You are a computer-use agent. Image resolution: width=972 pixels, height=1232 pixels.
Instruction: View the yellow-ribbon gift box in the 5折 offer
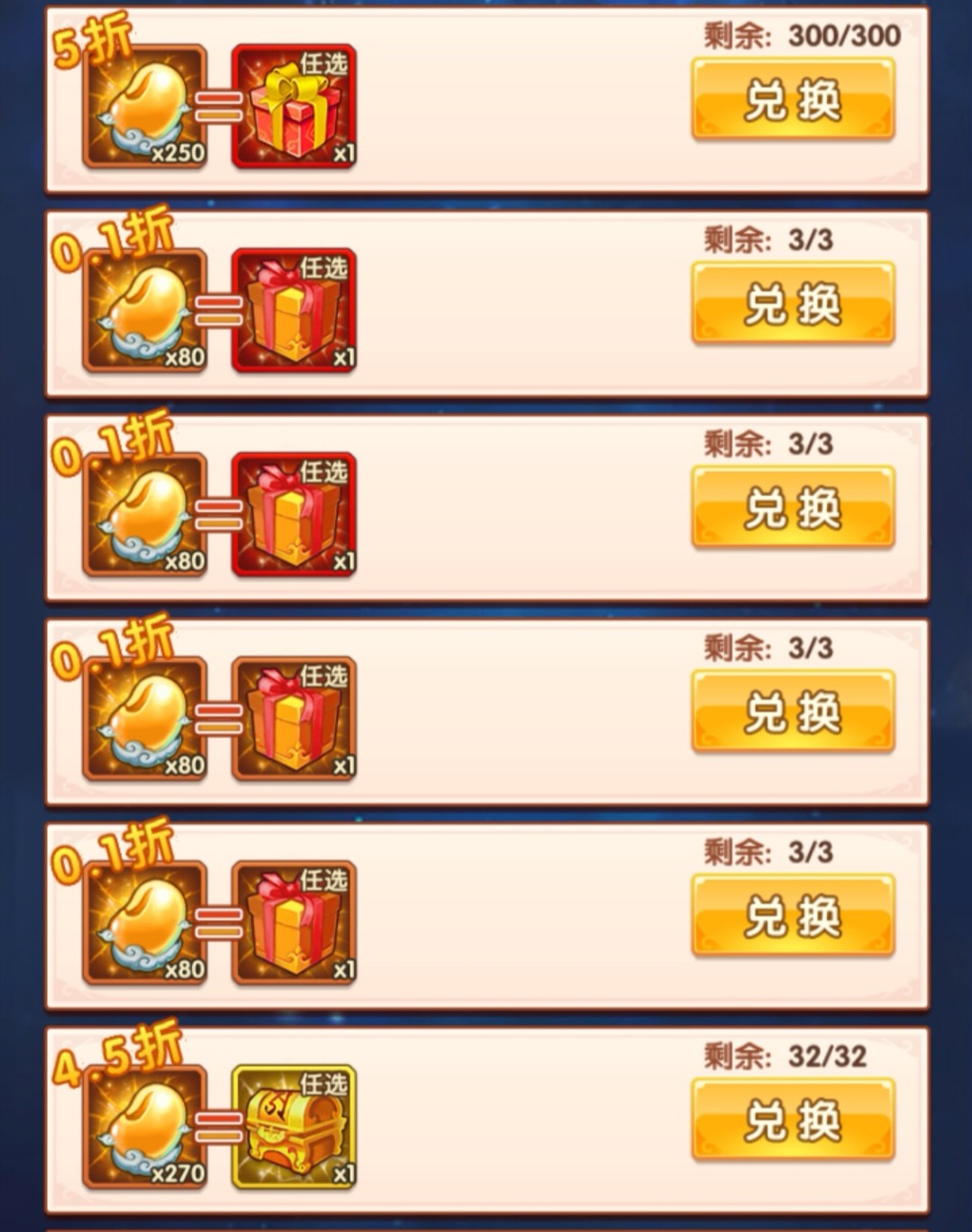pos(294,106)
